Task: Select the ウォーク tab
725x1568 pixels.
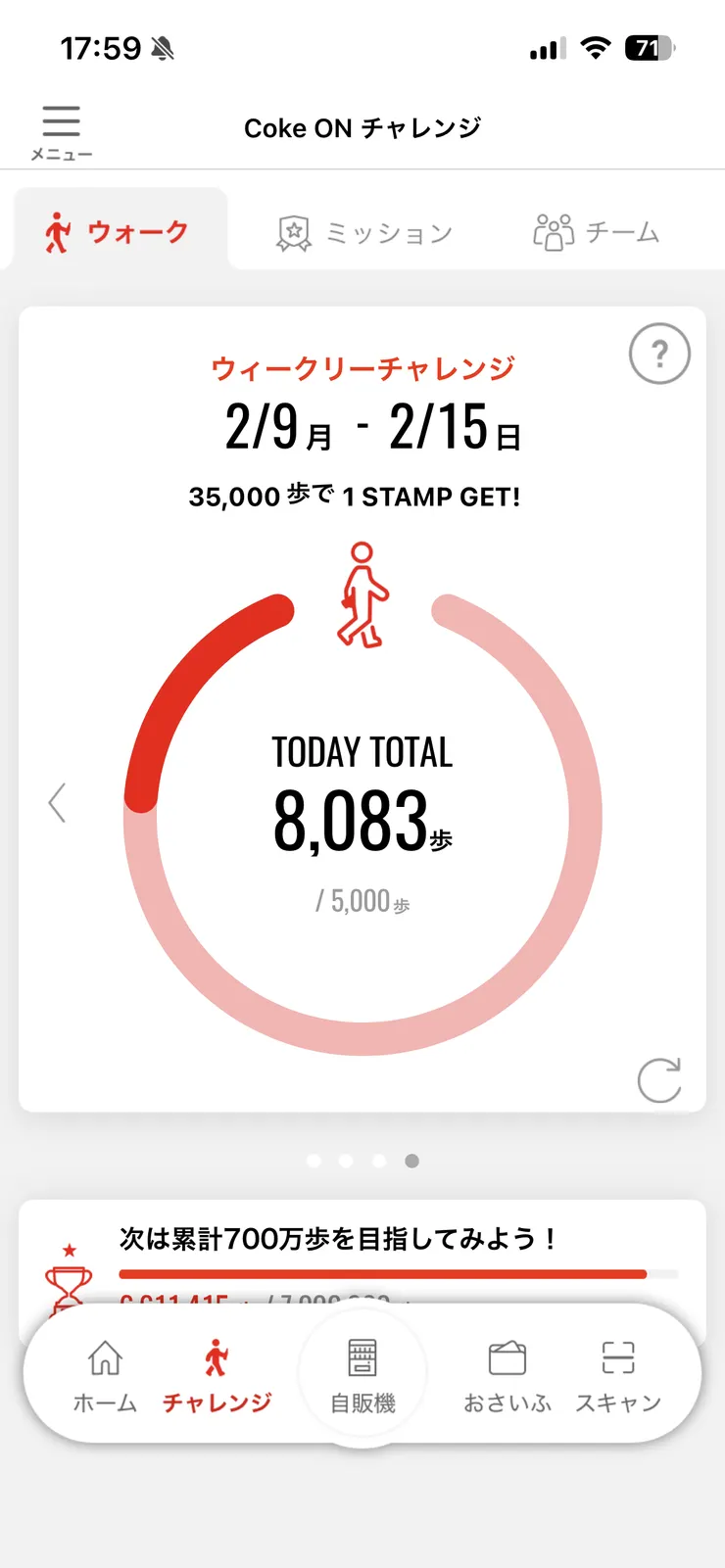Action: point(118,233)
